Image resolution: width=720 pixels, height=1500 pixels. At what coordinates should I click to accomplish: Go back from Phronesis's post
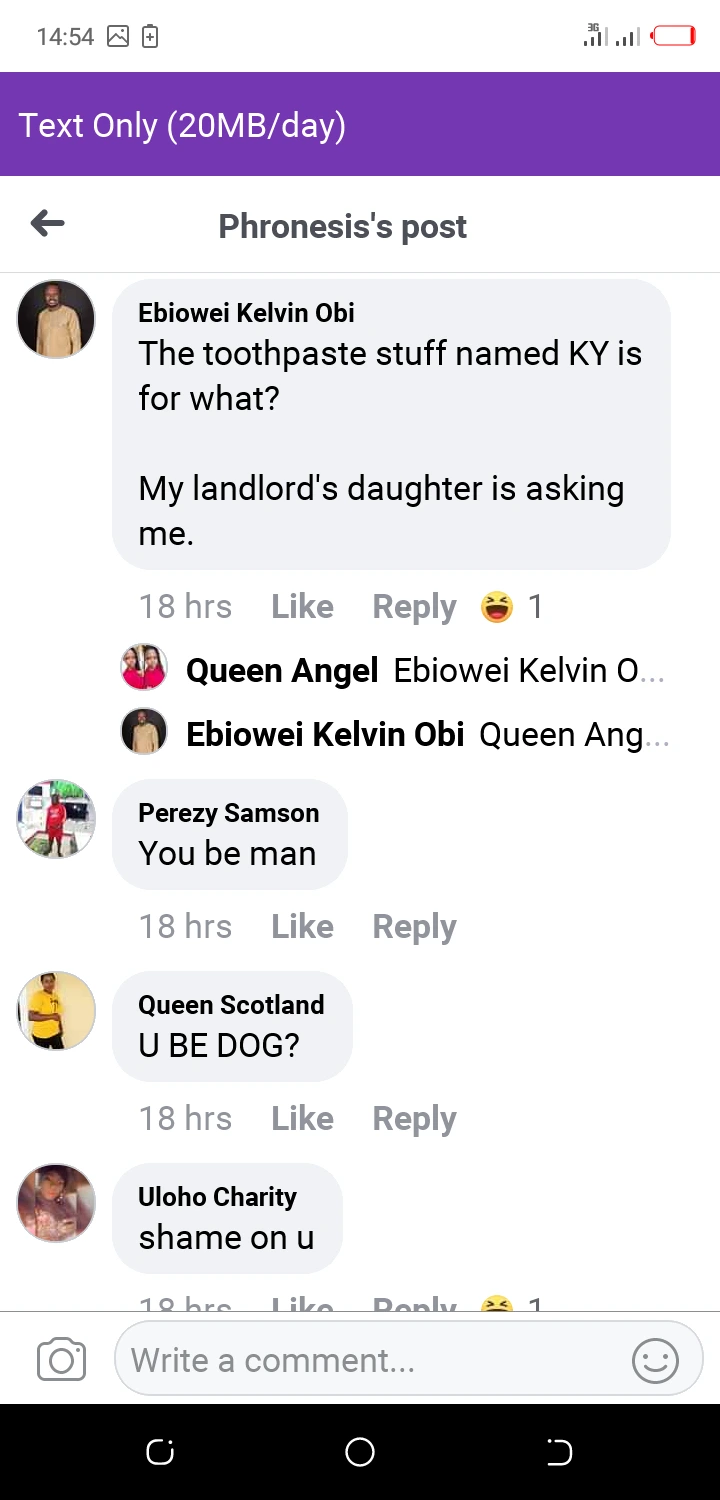tap(47, 224)
